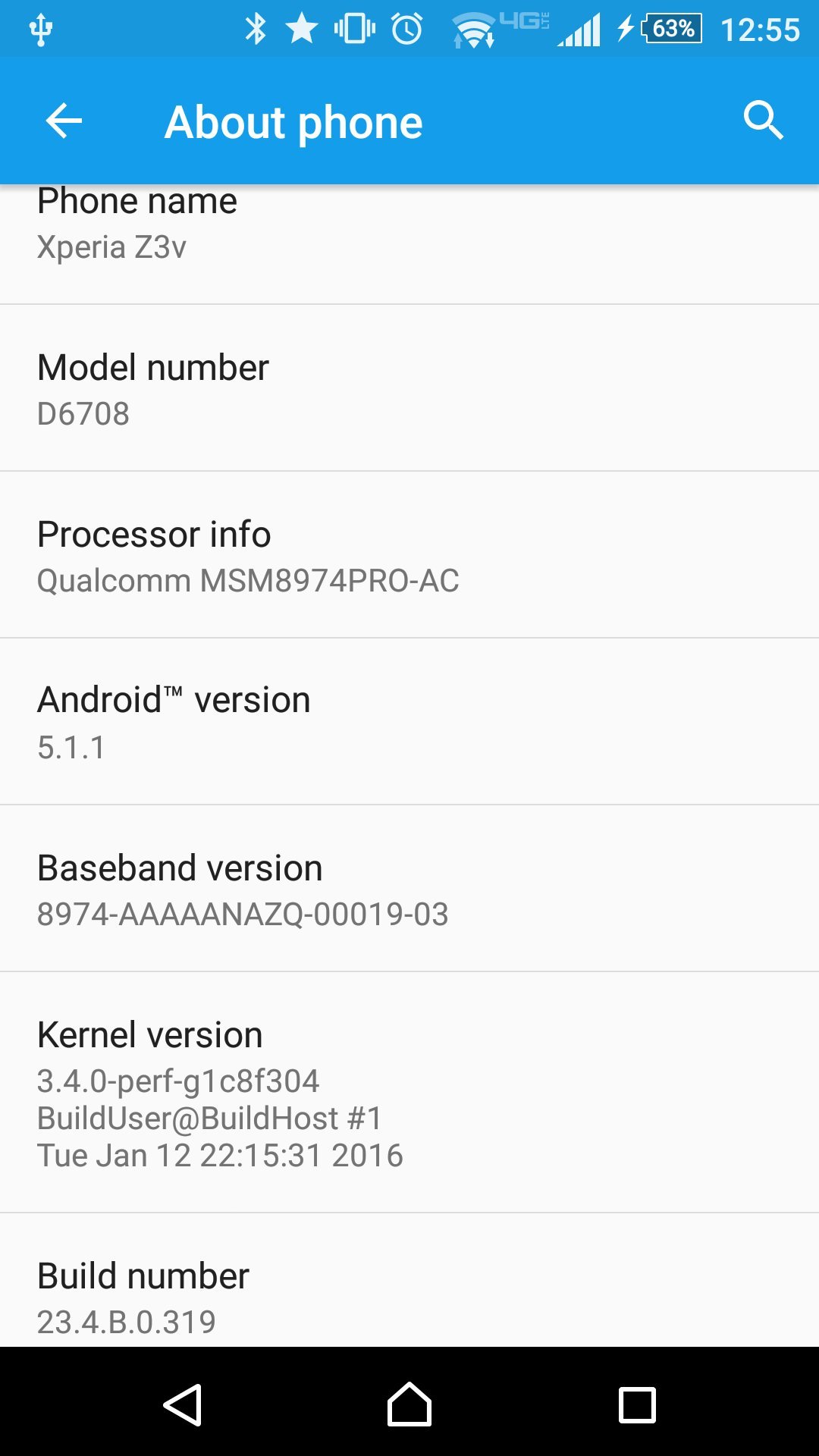The height and width of the screenshot is (1456, 819).
Task: Open the settings search icon
Action: point(762,121)
